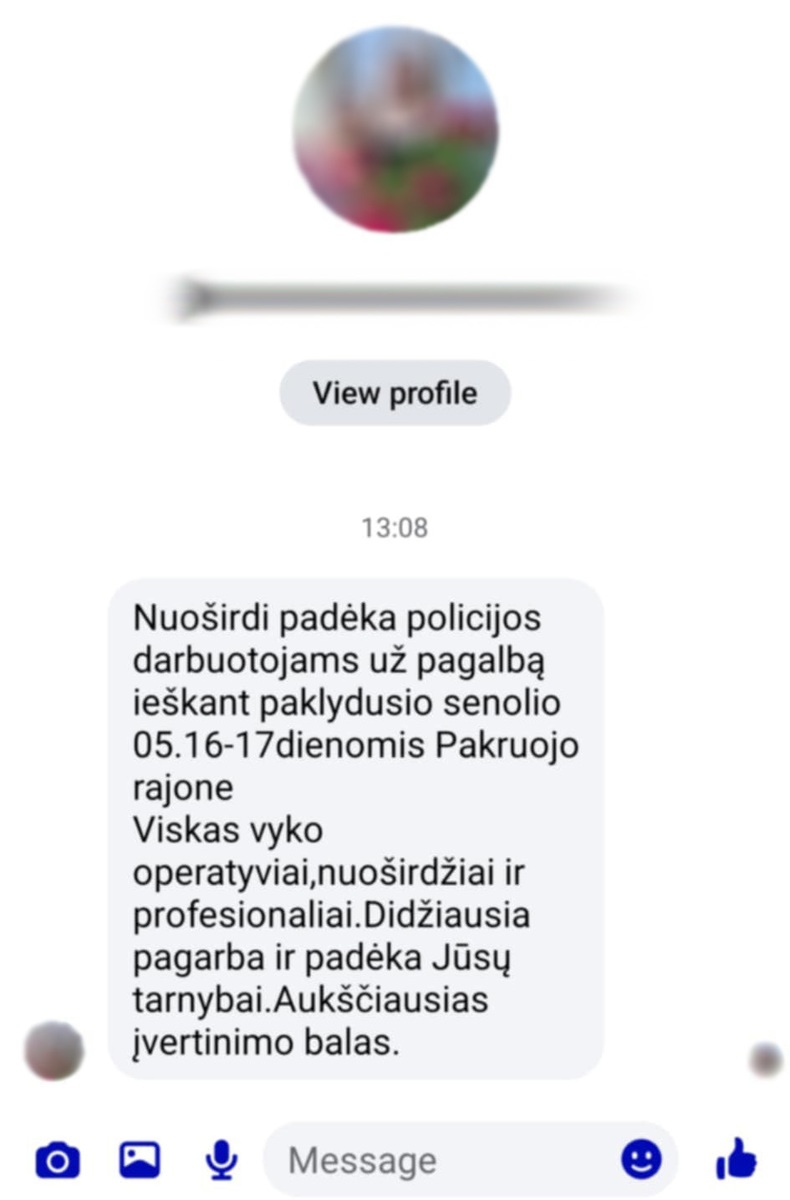The image size is (790, 1200).
Task: Record a voice message with the microphone
Action: pyautogui.click(x=221, y=1160)
